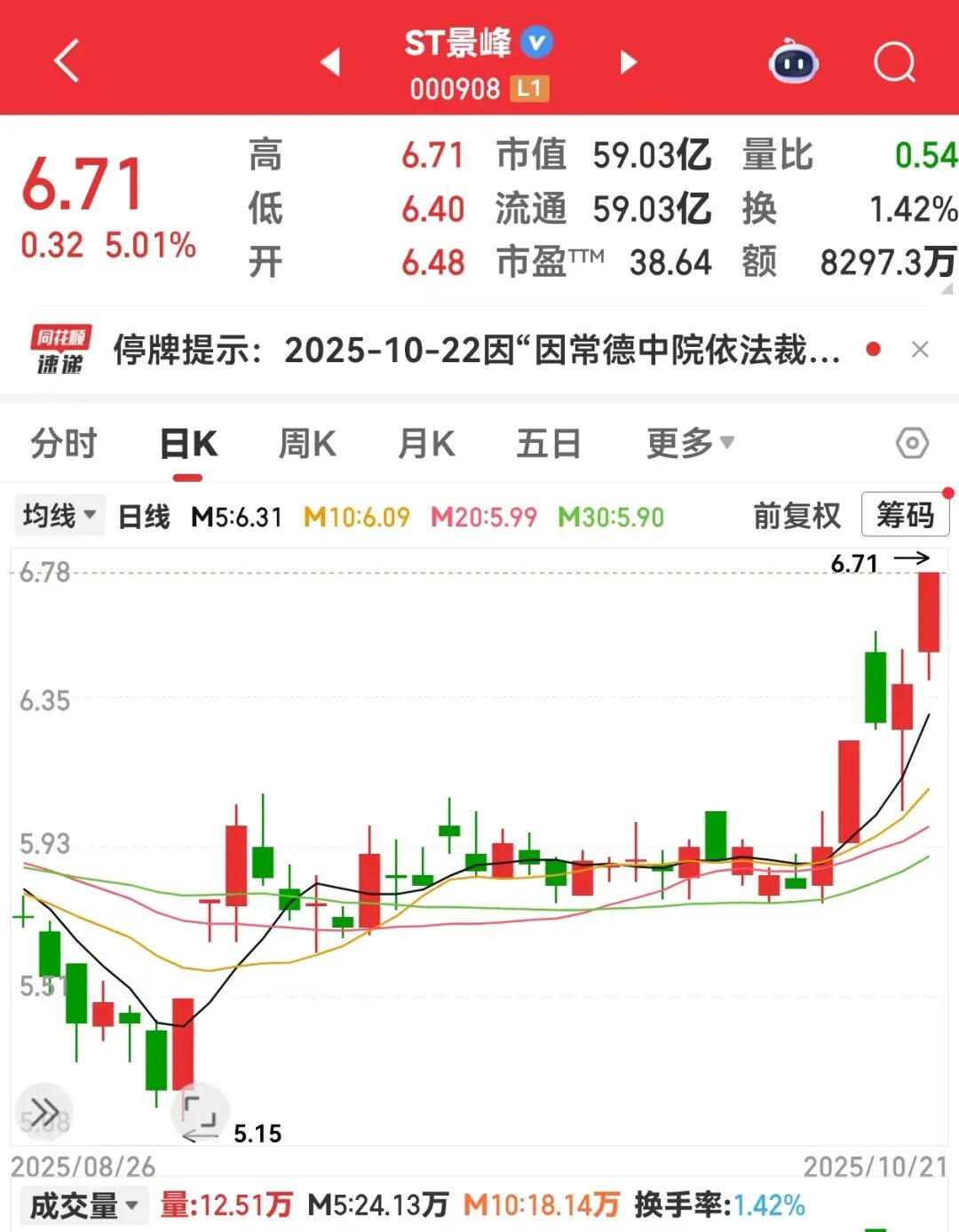This screenshot has width=959, height=1232.
Task: Select the 日K chart tab
Action: click(188, 443)
